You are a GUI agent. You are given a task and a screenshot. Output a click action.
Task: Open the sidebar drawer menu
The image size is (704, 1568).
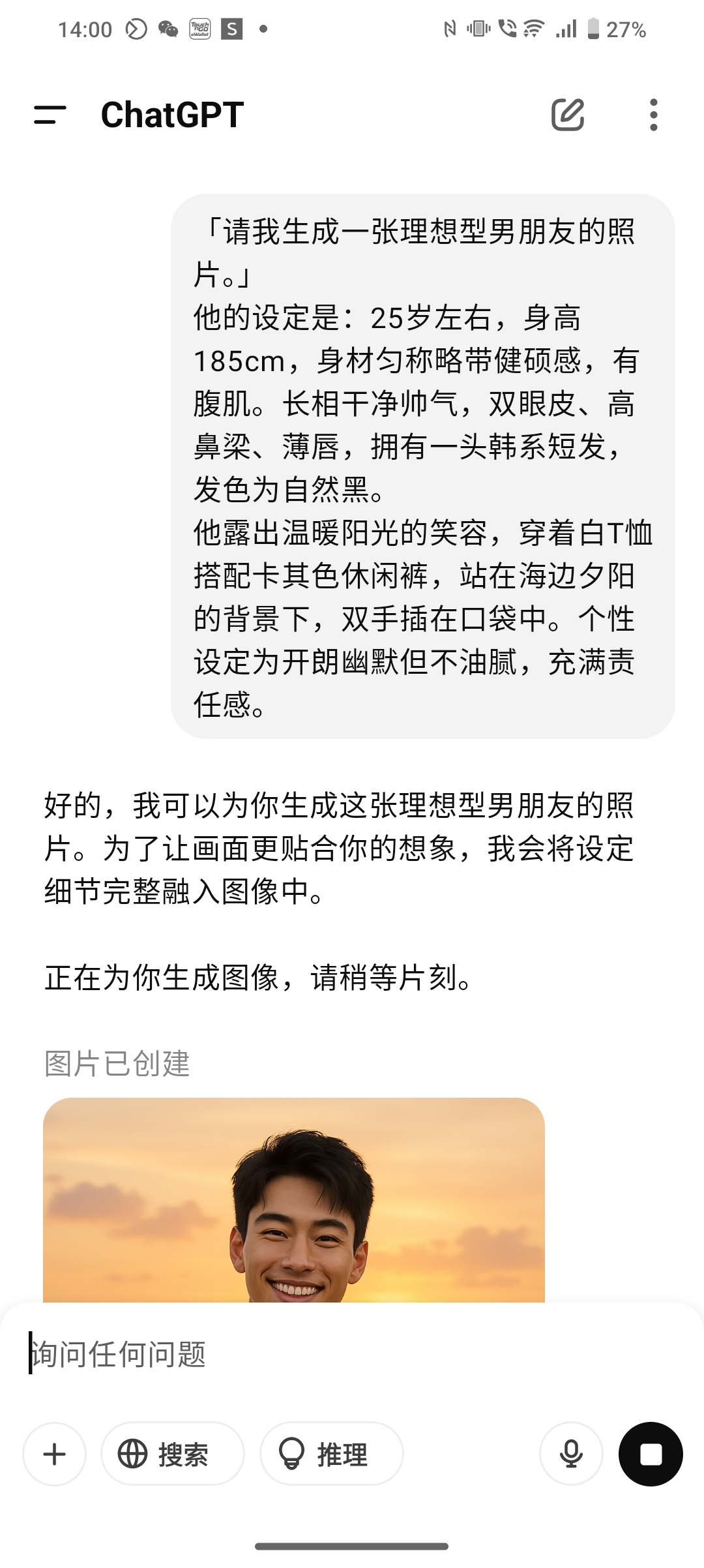50,115
